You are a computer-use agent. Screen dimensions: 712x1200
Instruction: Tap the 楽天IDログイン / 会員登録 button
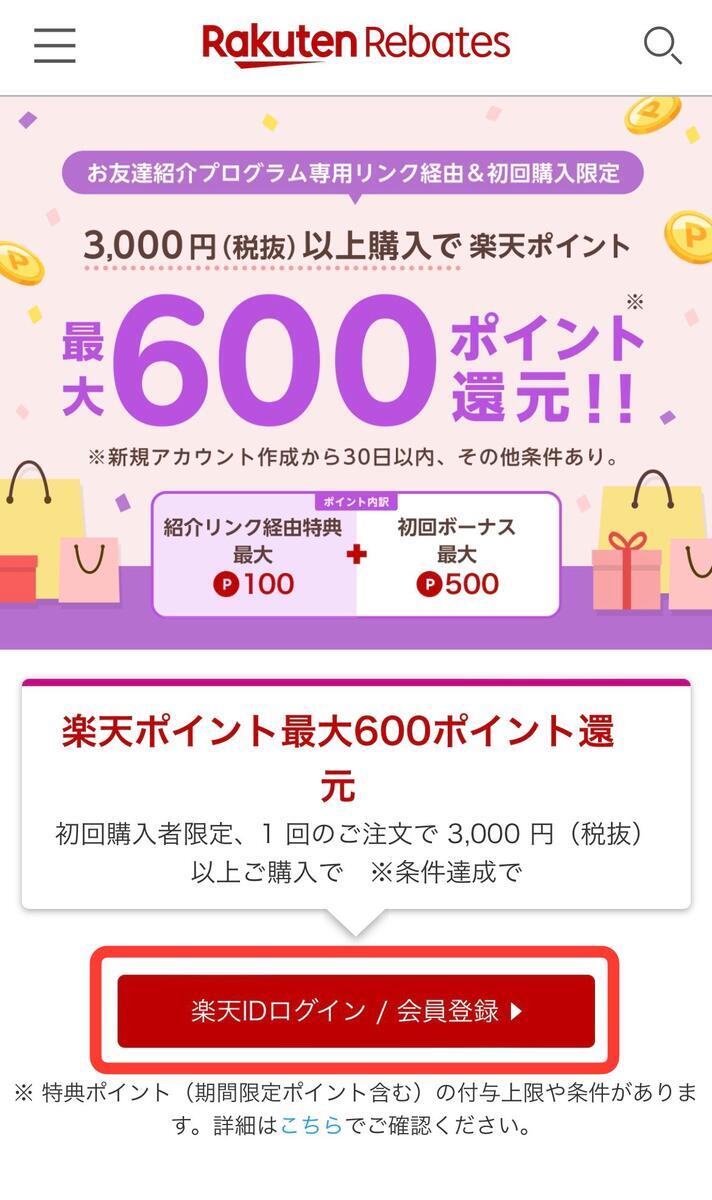coord(356,1011)
